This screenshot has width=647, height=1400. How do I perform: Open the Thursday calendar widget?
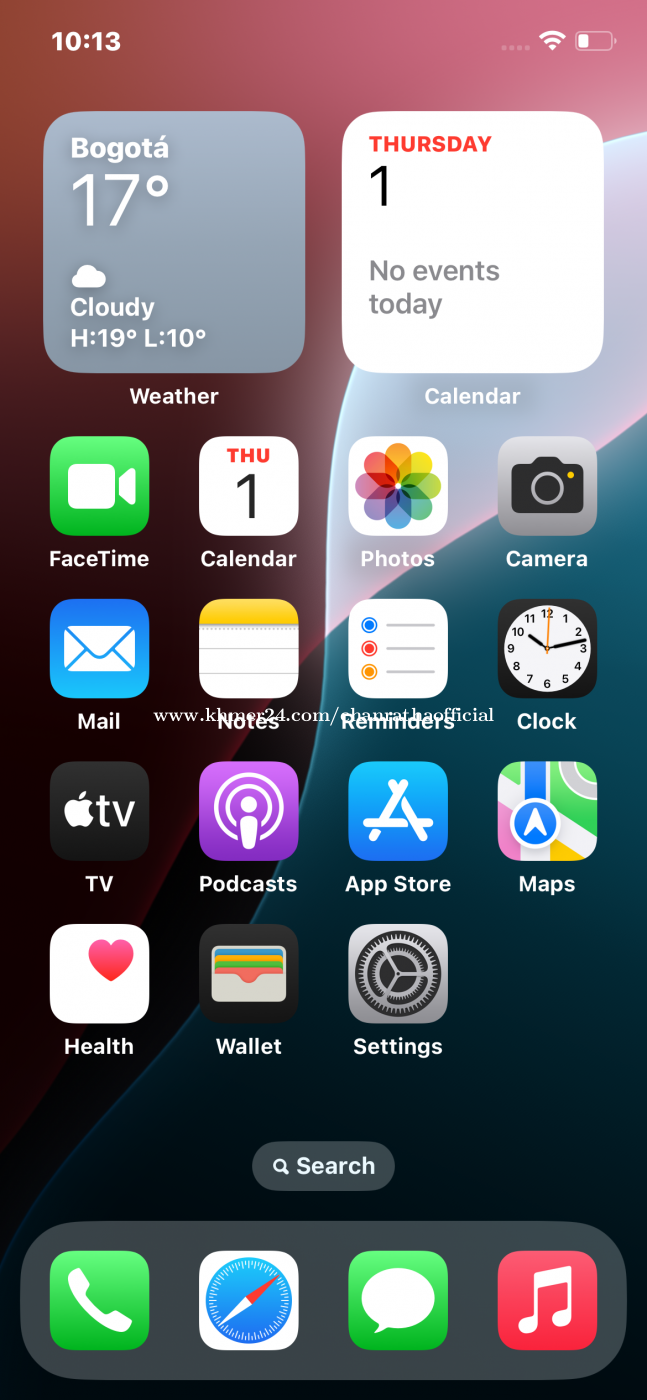[473, 242]
